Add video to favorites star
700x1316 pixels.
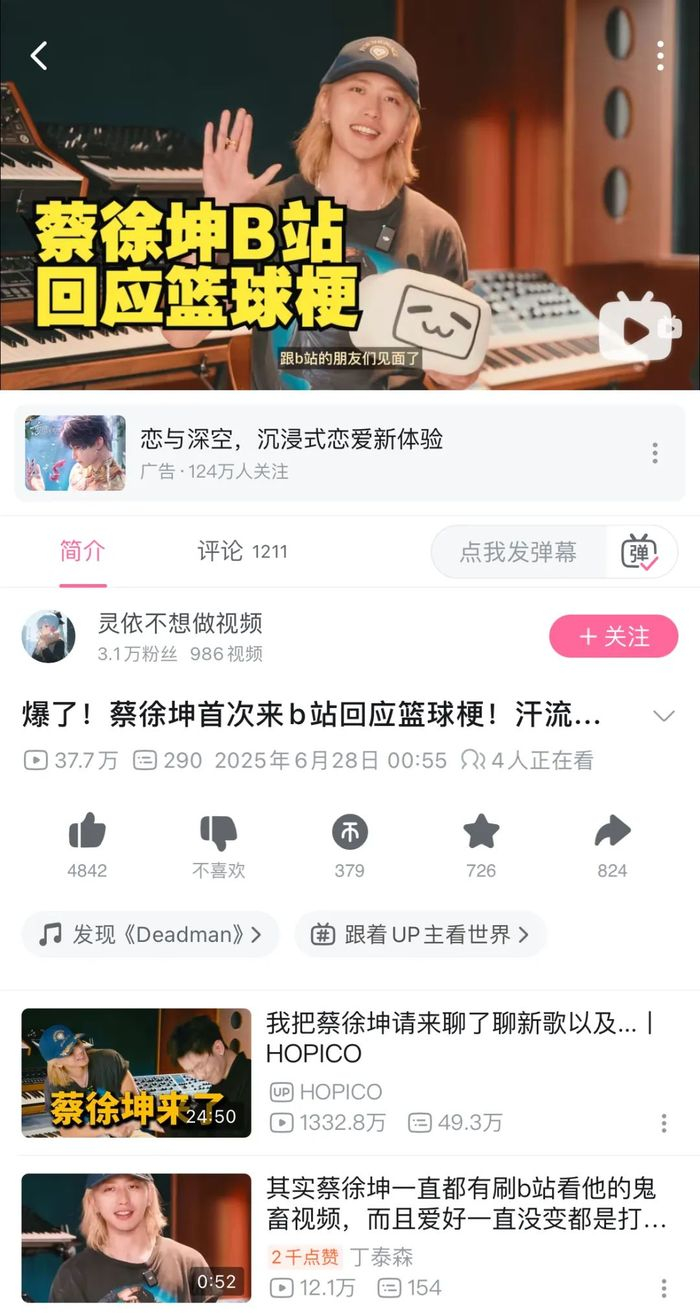coord(481,832)
